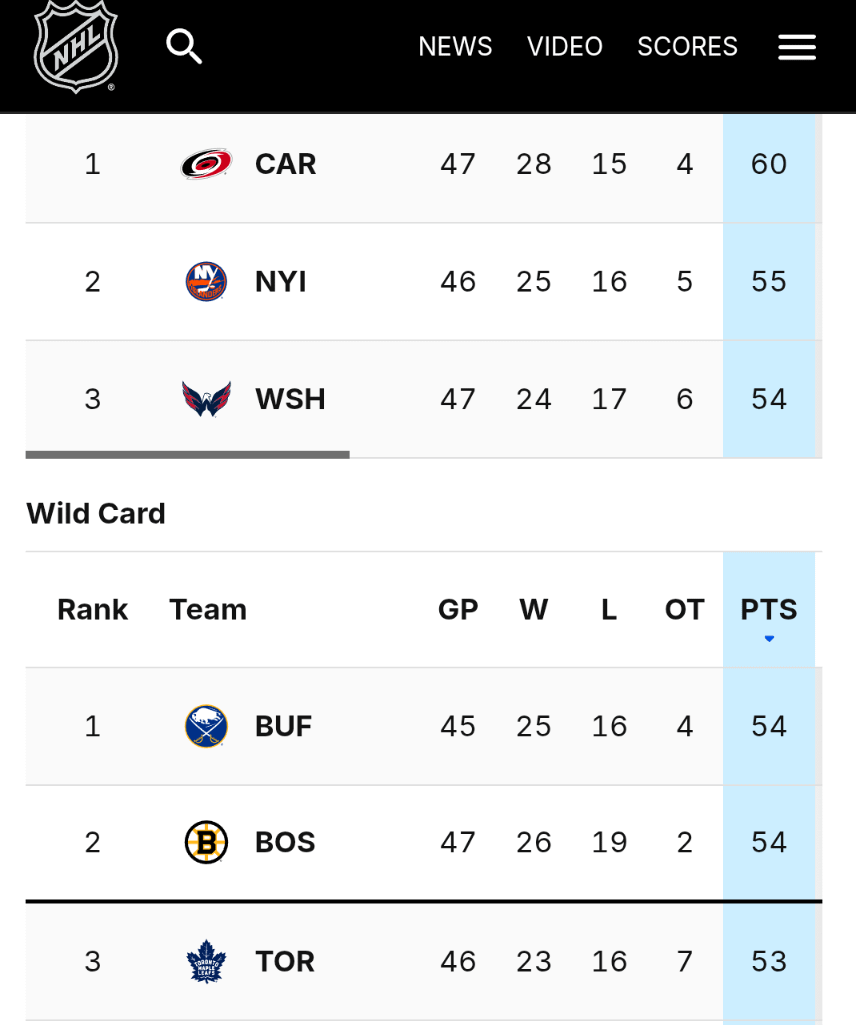Open the search magnifier icon

pos(184,46)
